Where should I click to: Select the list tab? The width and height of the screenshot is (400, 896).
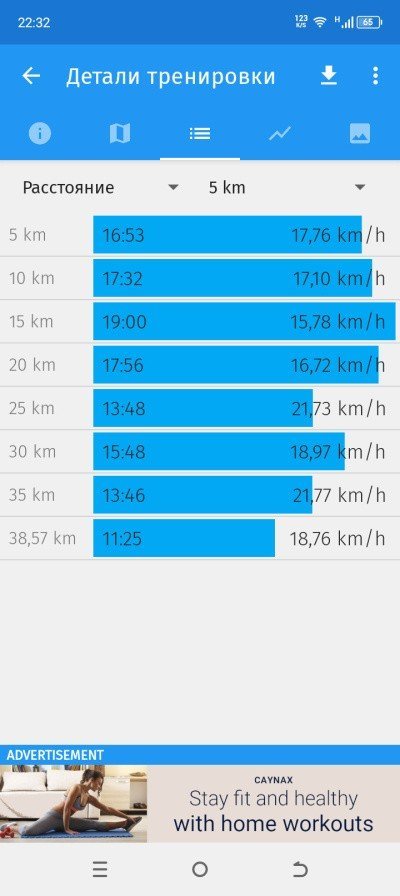200,134
